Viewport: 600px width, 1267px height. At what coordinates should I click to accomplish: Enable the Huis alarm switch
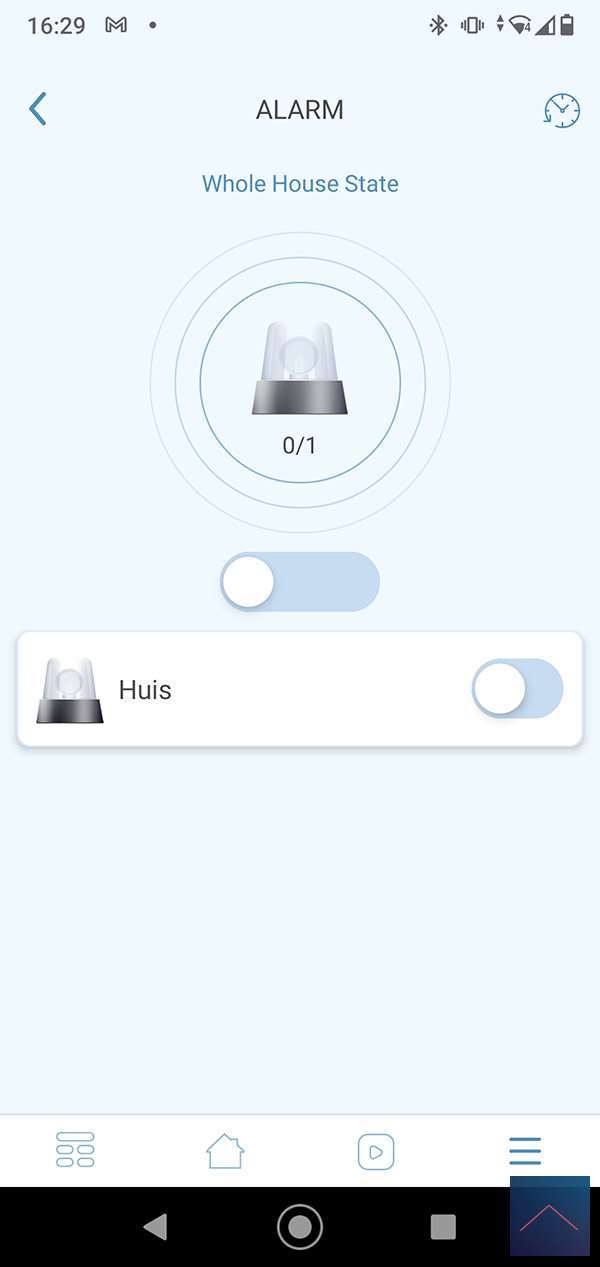pos(517,688)
